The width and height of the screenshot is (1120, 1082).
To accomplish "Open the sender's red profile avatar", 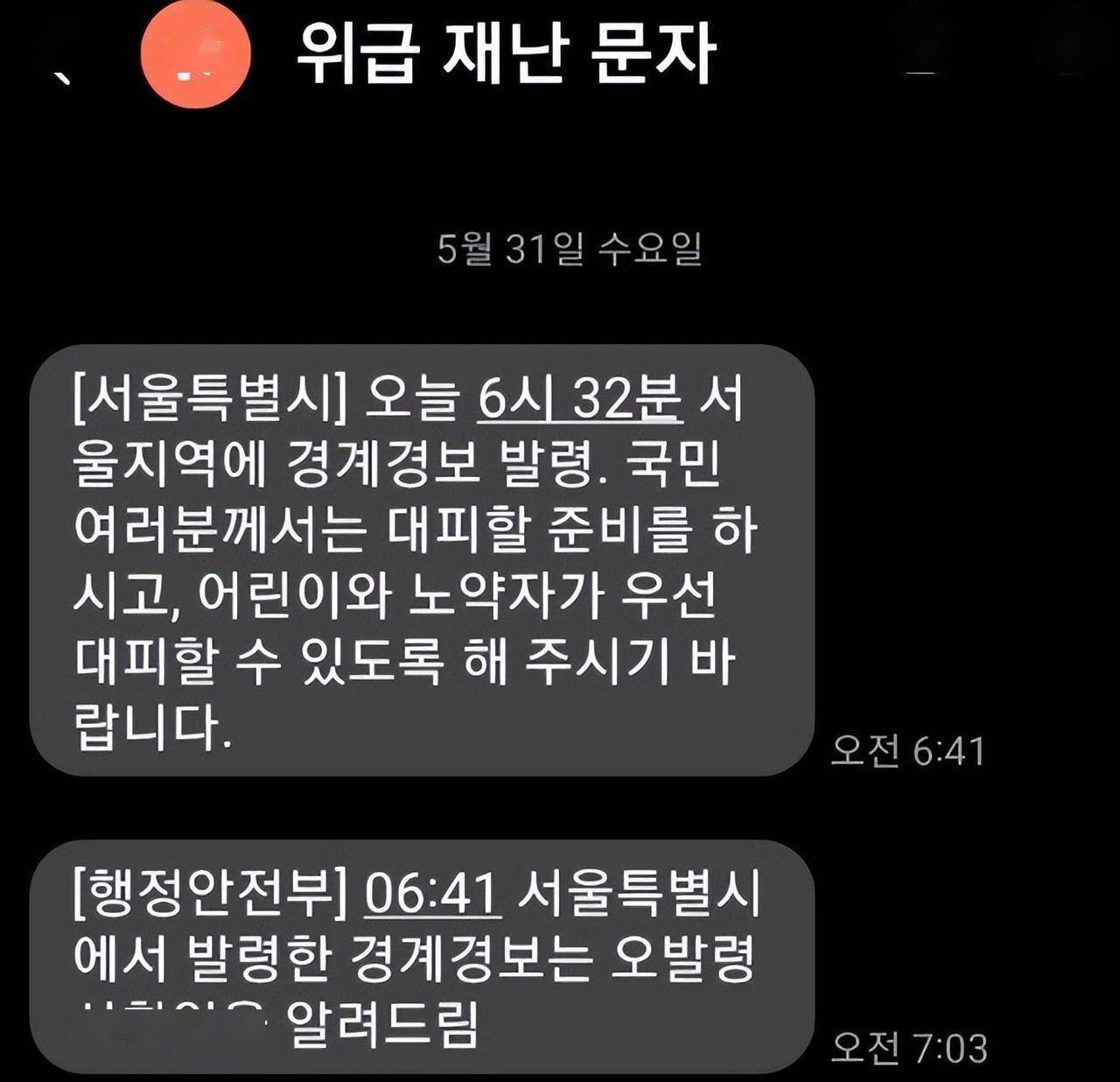I will click(x=196, y=54).
